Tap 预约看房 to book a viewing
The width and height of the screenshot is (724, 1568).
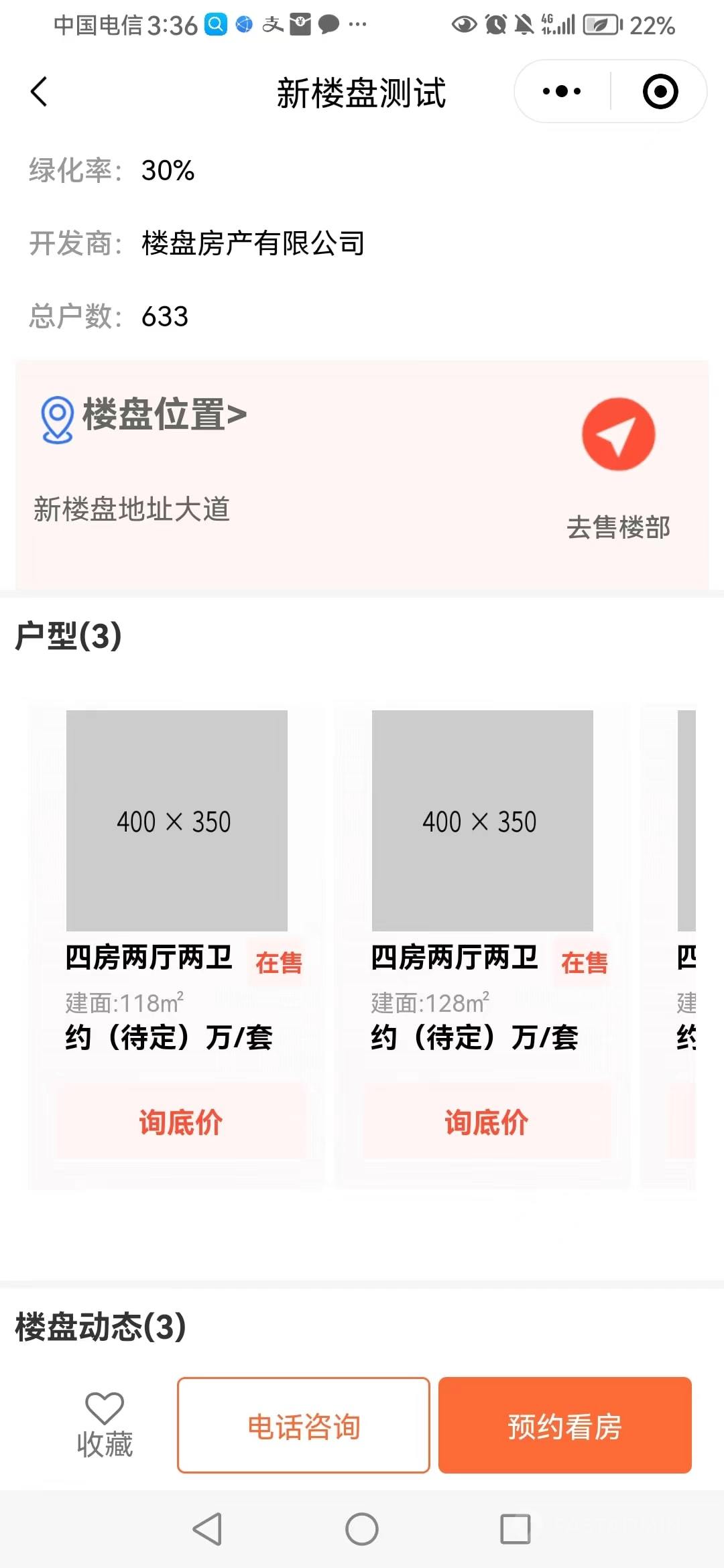(x=564, y=1425)
